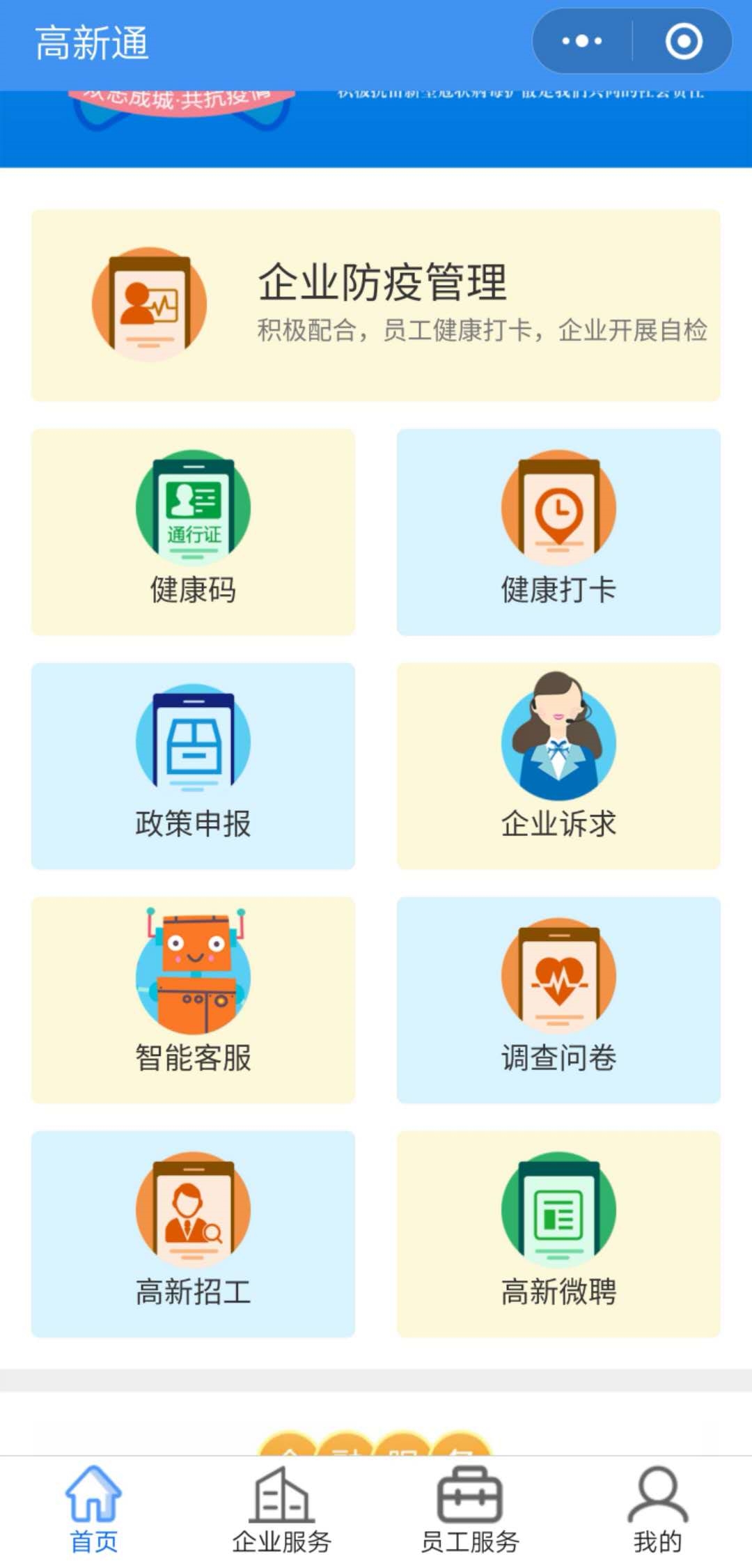
Task: Open the 高新微聘 tile
Action: coord(558,1234)
